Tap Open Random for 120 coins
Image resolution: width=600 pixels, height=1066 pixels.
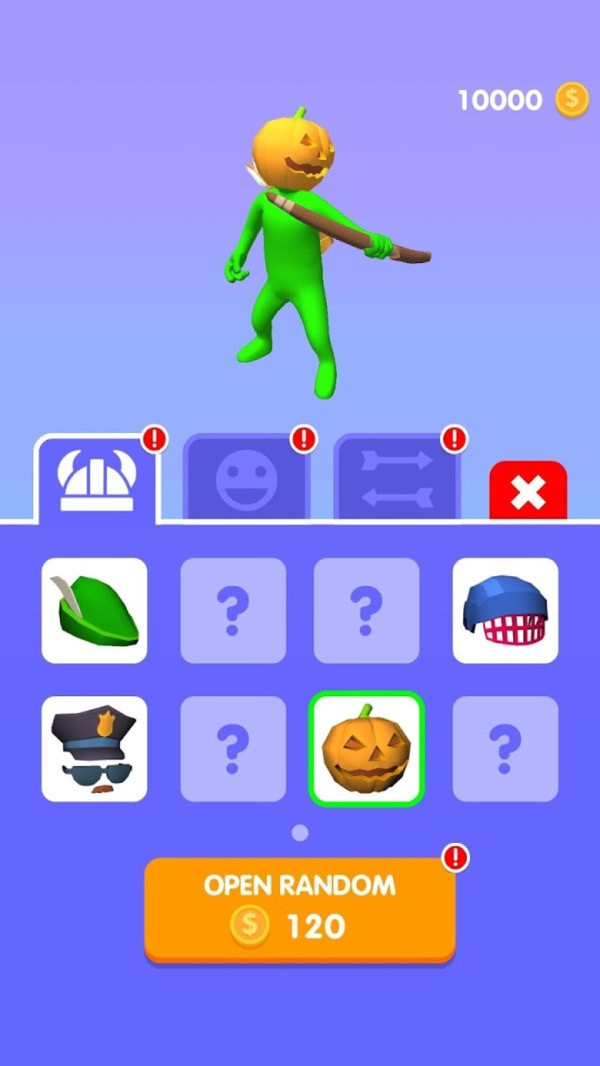coord(300,908)
